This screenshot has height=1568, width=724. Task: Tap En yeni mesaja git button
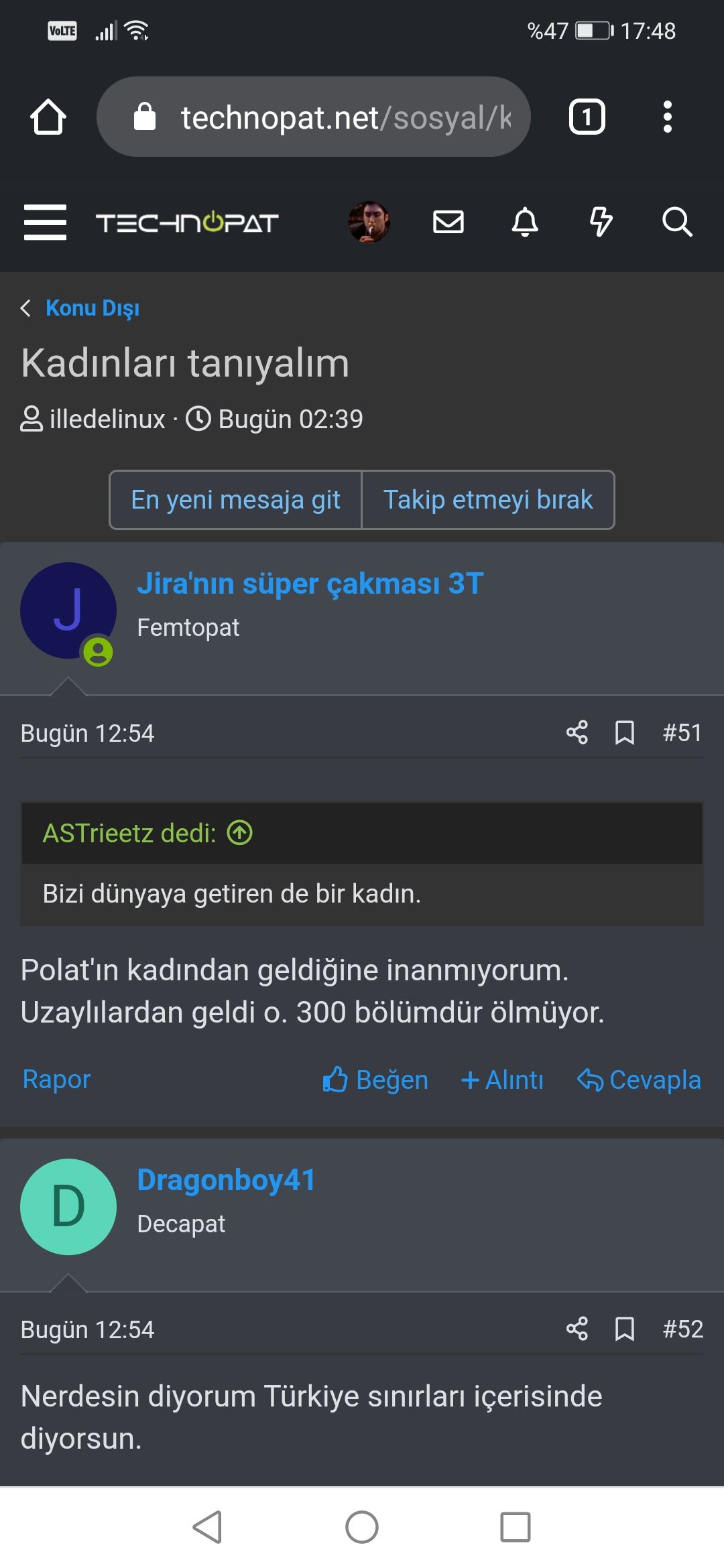[x=235, y=500]
